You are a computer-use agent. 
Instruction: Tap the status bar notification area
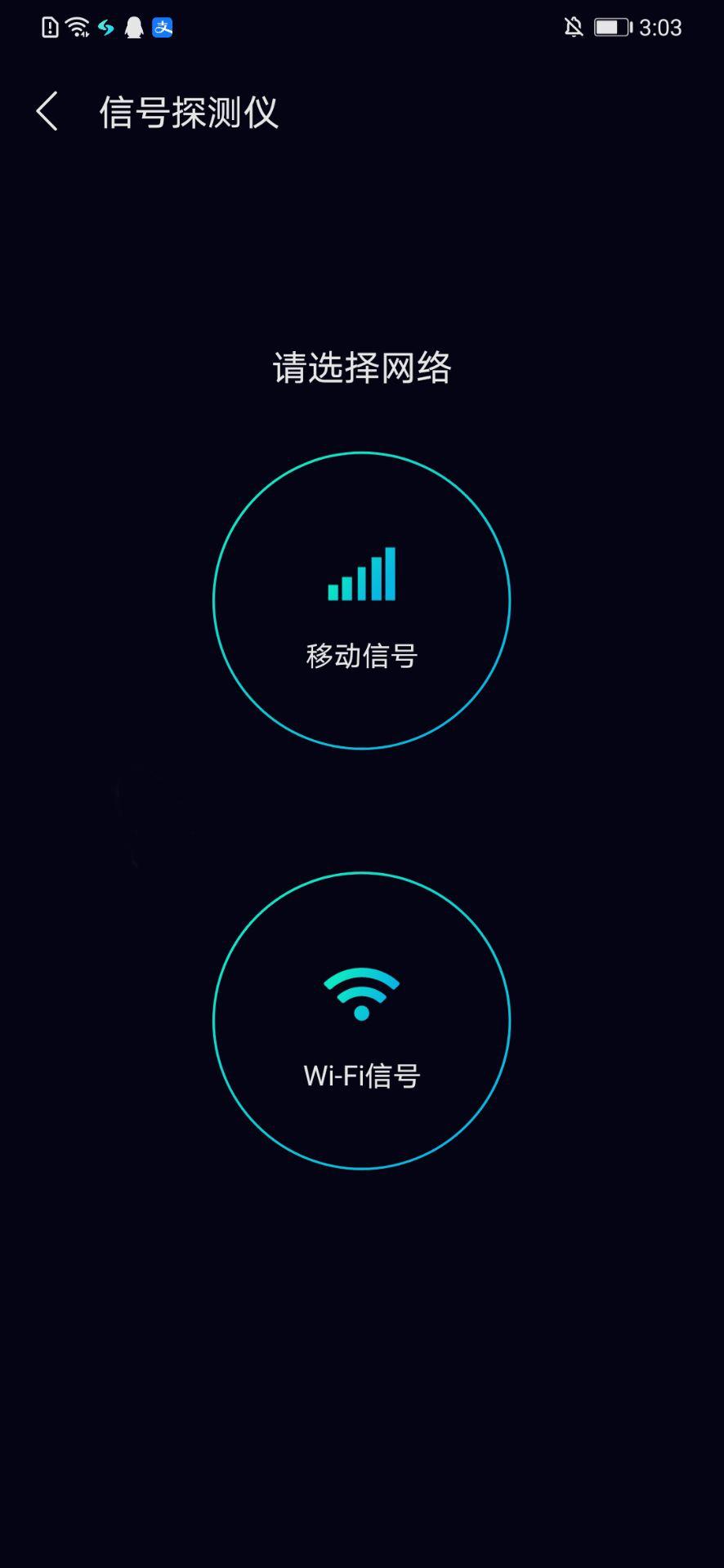[106, 27]
